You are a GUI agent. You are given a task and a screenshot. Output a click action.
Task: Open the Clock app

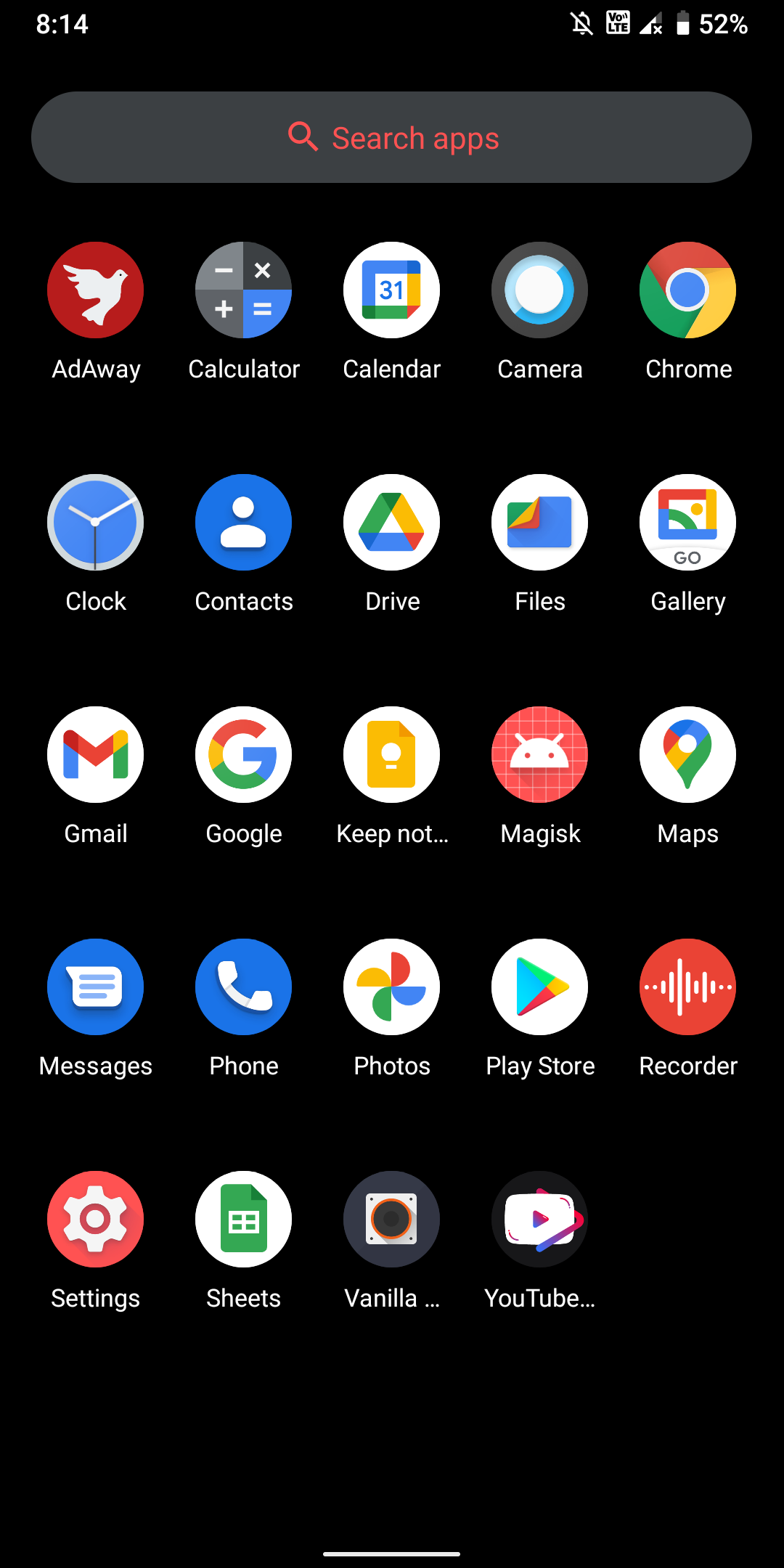[96, 523]
